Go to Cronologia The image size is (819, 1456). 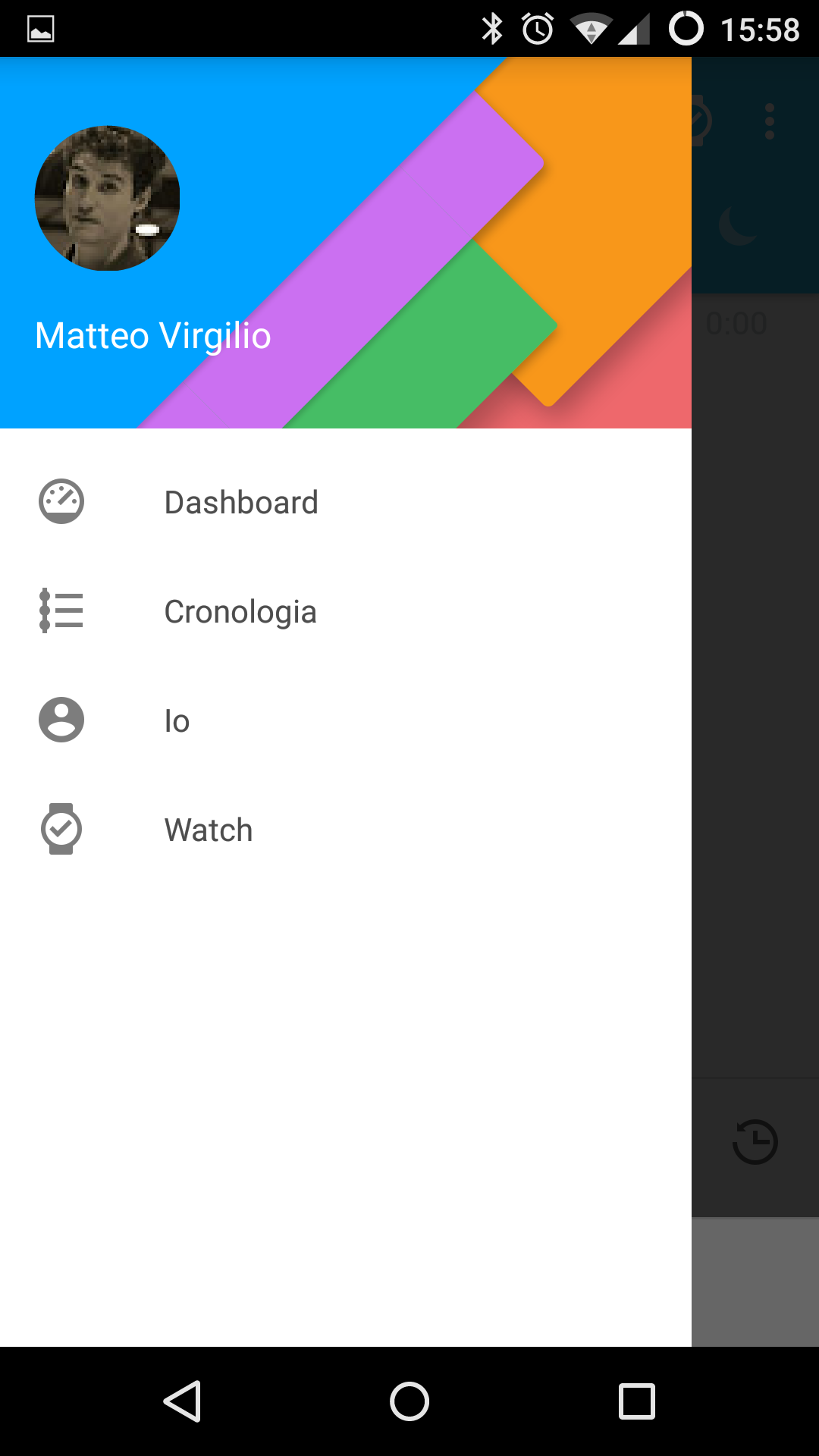(x=240, y=611)
